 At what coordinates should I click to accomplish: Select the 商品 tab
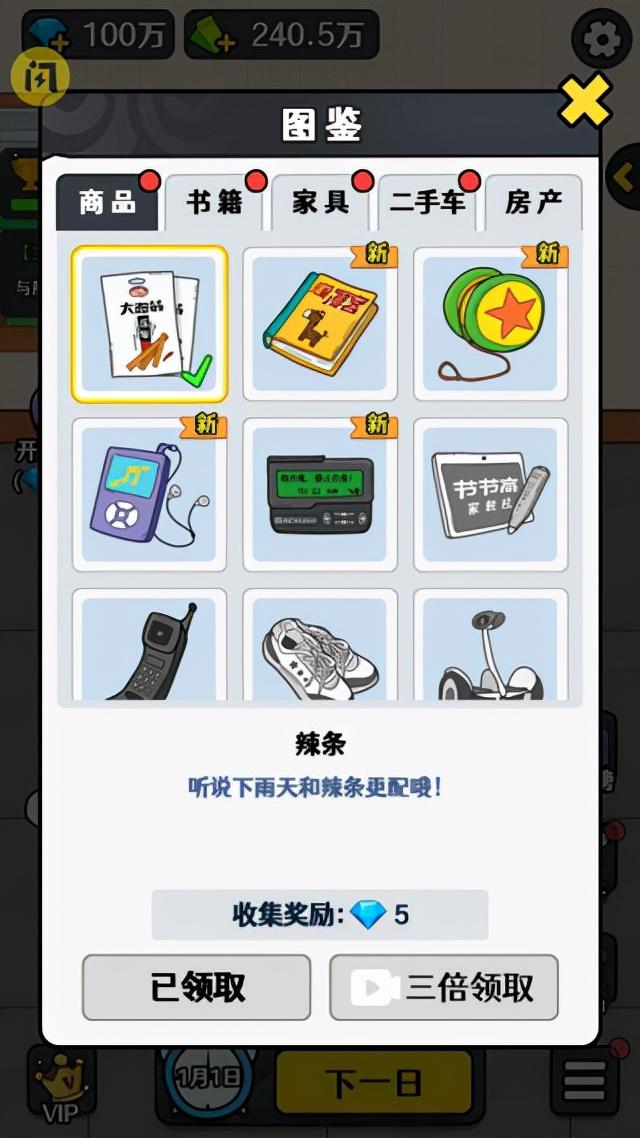pos(108,203)
